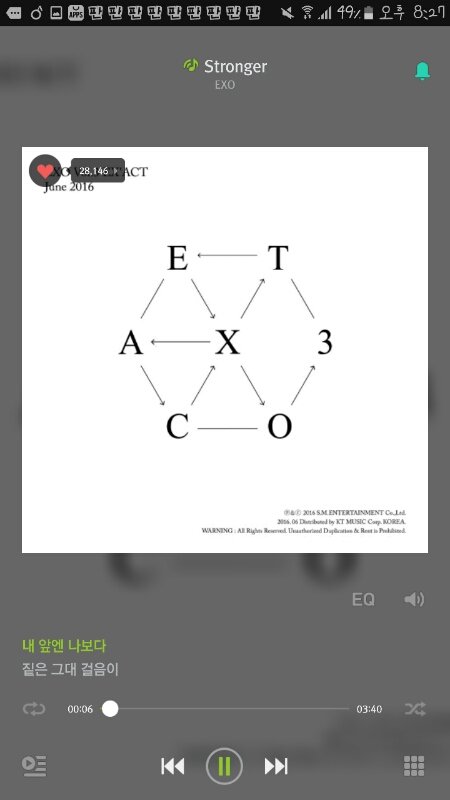Toggle shuffle playback
This screenshot has width=450, height=800.
[415, 709]
